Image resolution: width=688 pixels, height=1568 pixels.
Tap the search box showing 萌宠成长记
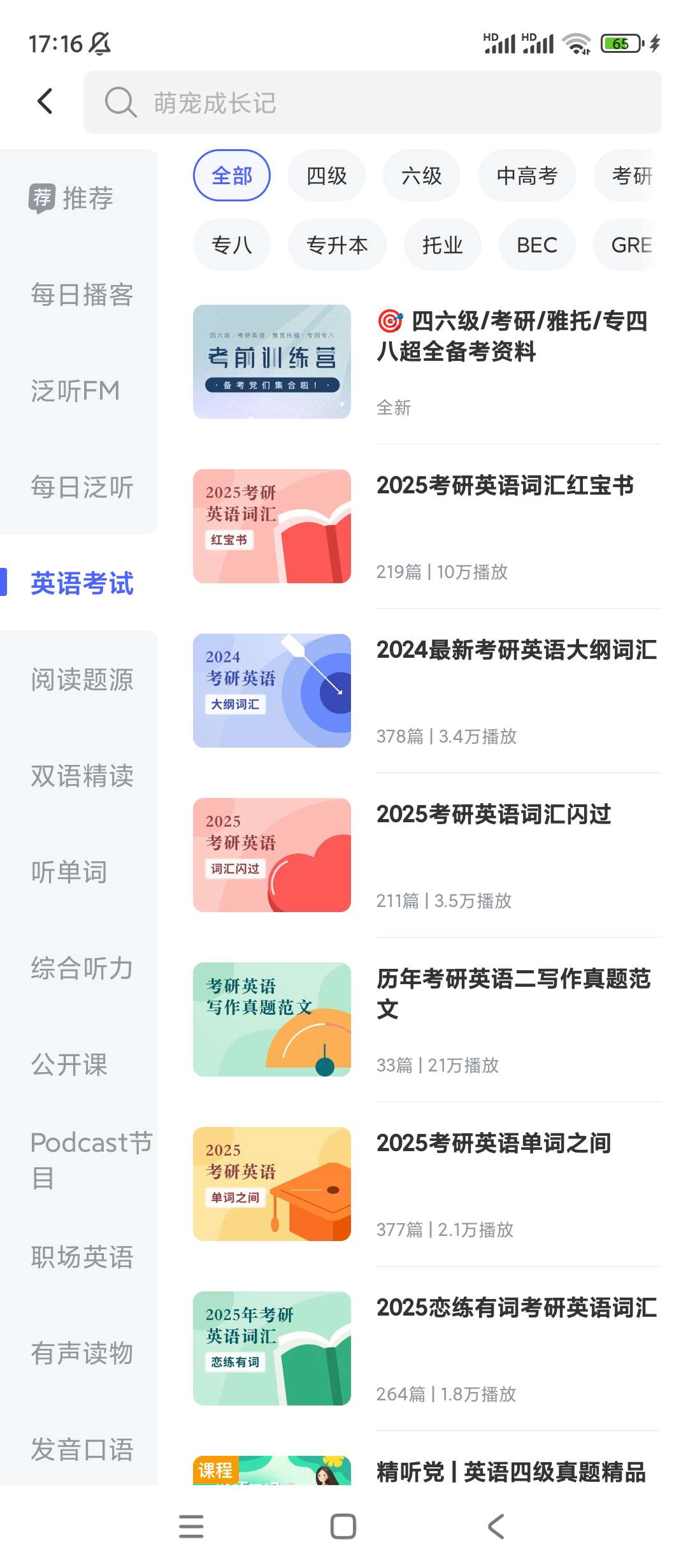click(372, 103)
